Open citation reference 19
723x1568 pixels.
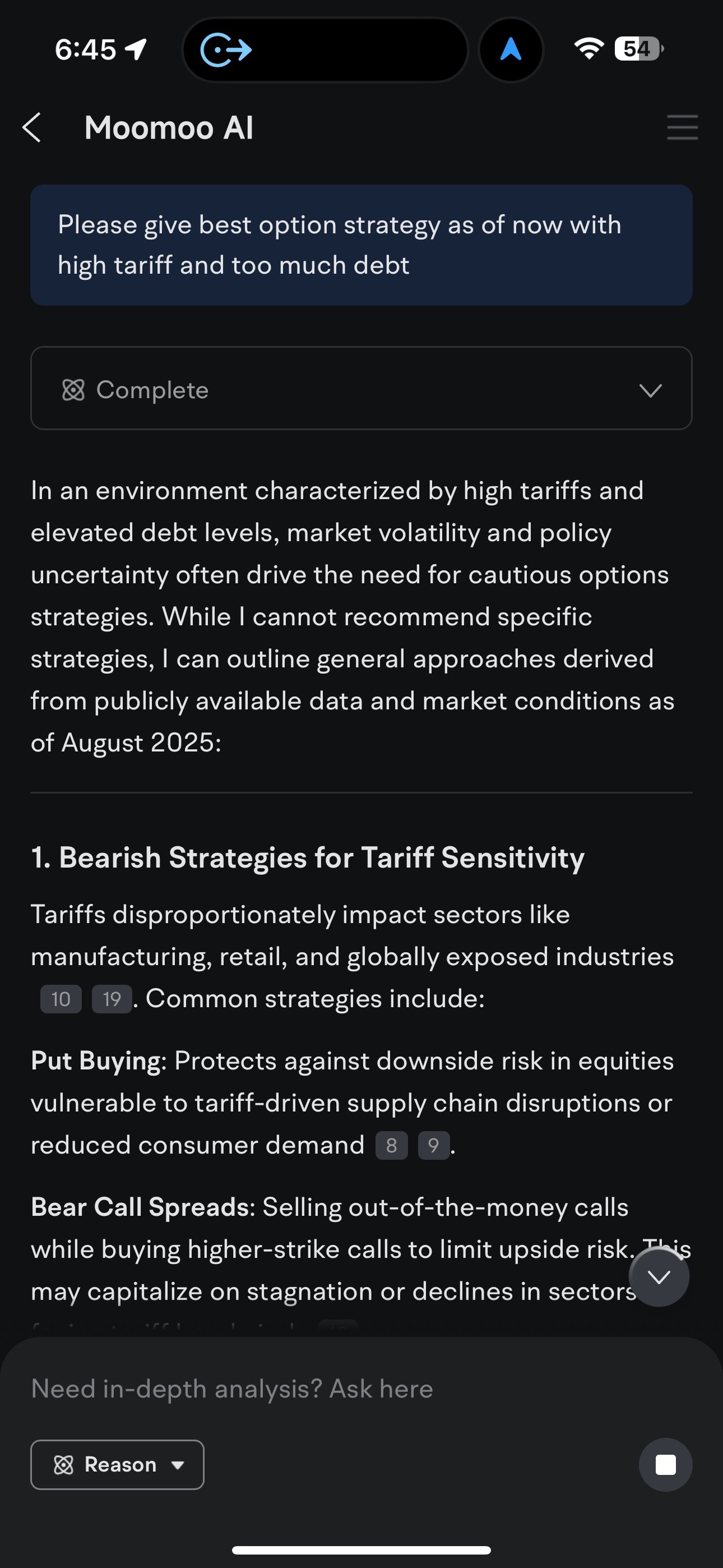[112, 999]
